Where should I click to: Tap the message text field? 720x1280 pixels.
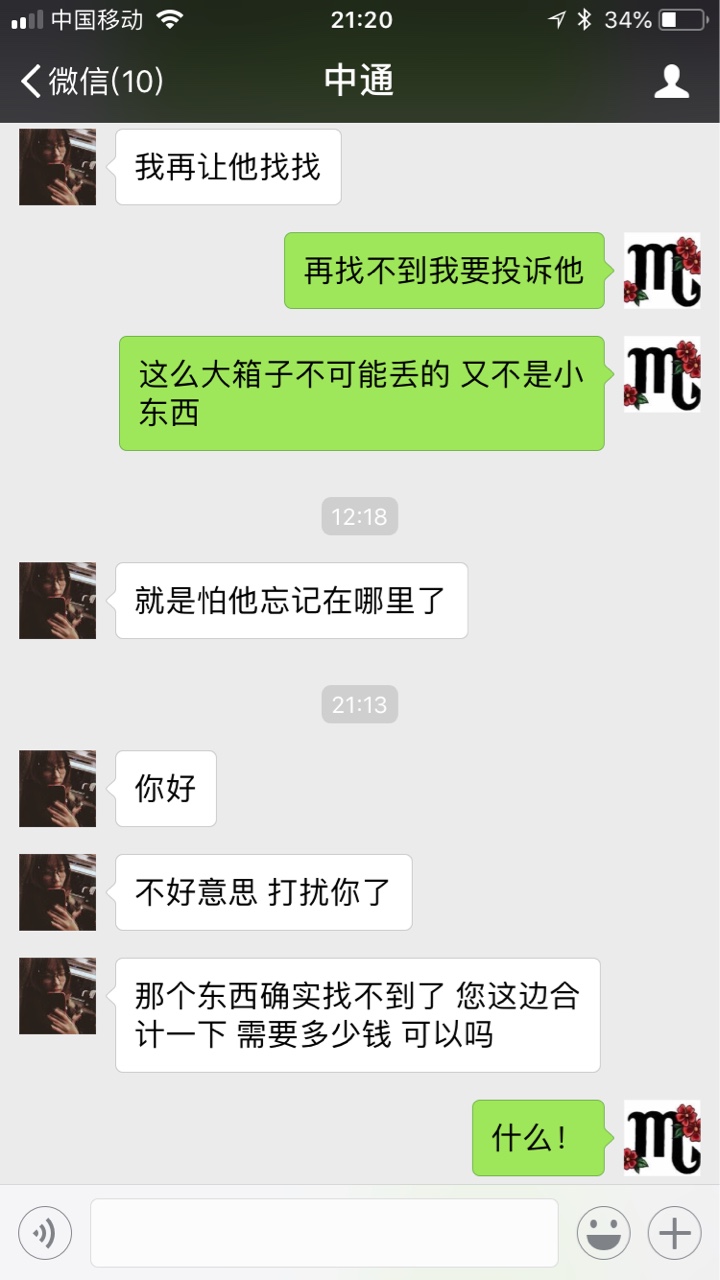(324, 1233)
